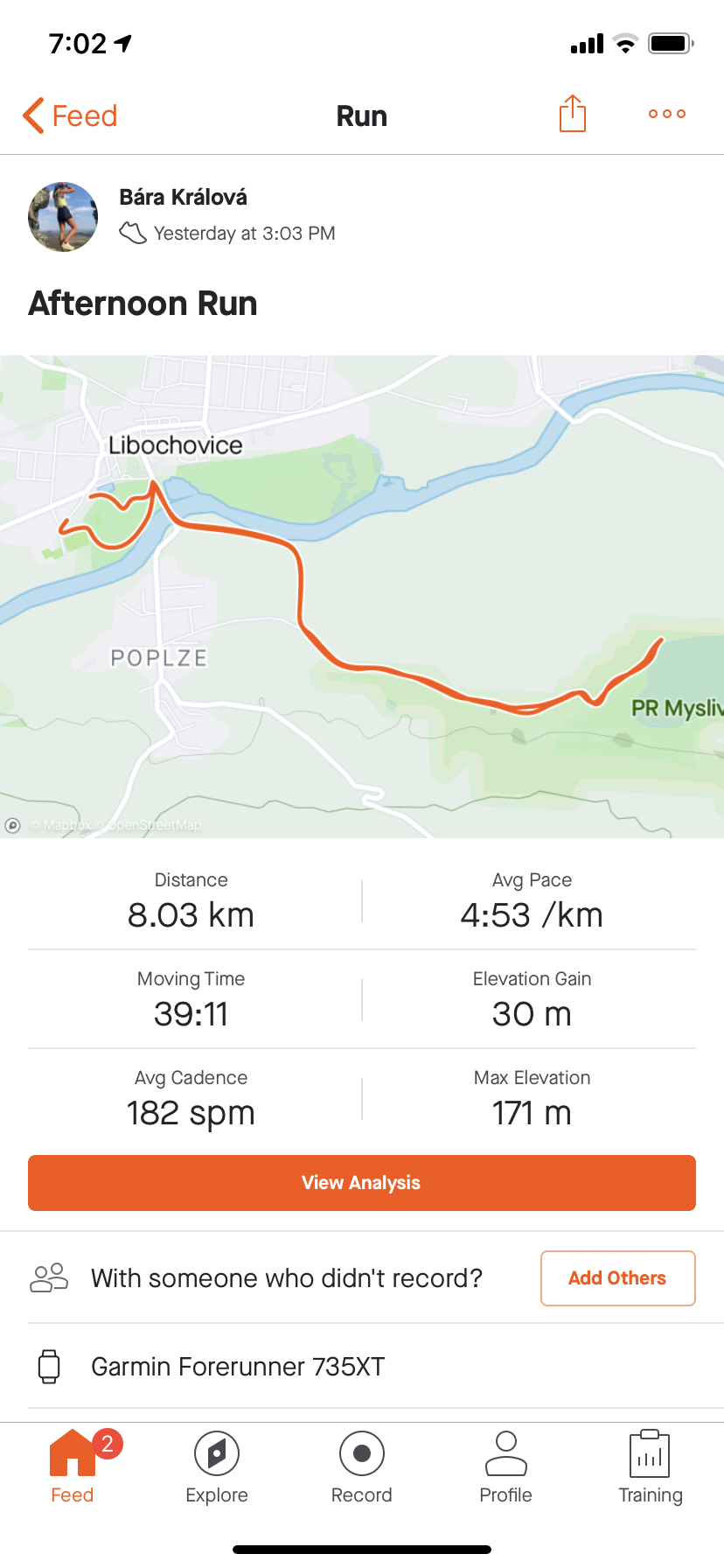This screenshot has width=724, height=1568.
Task: Switch to the Profile tab
Action: pyautogui.click(x=506, y=1467)
